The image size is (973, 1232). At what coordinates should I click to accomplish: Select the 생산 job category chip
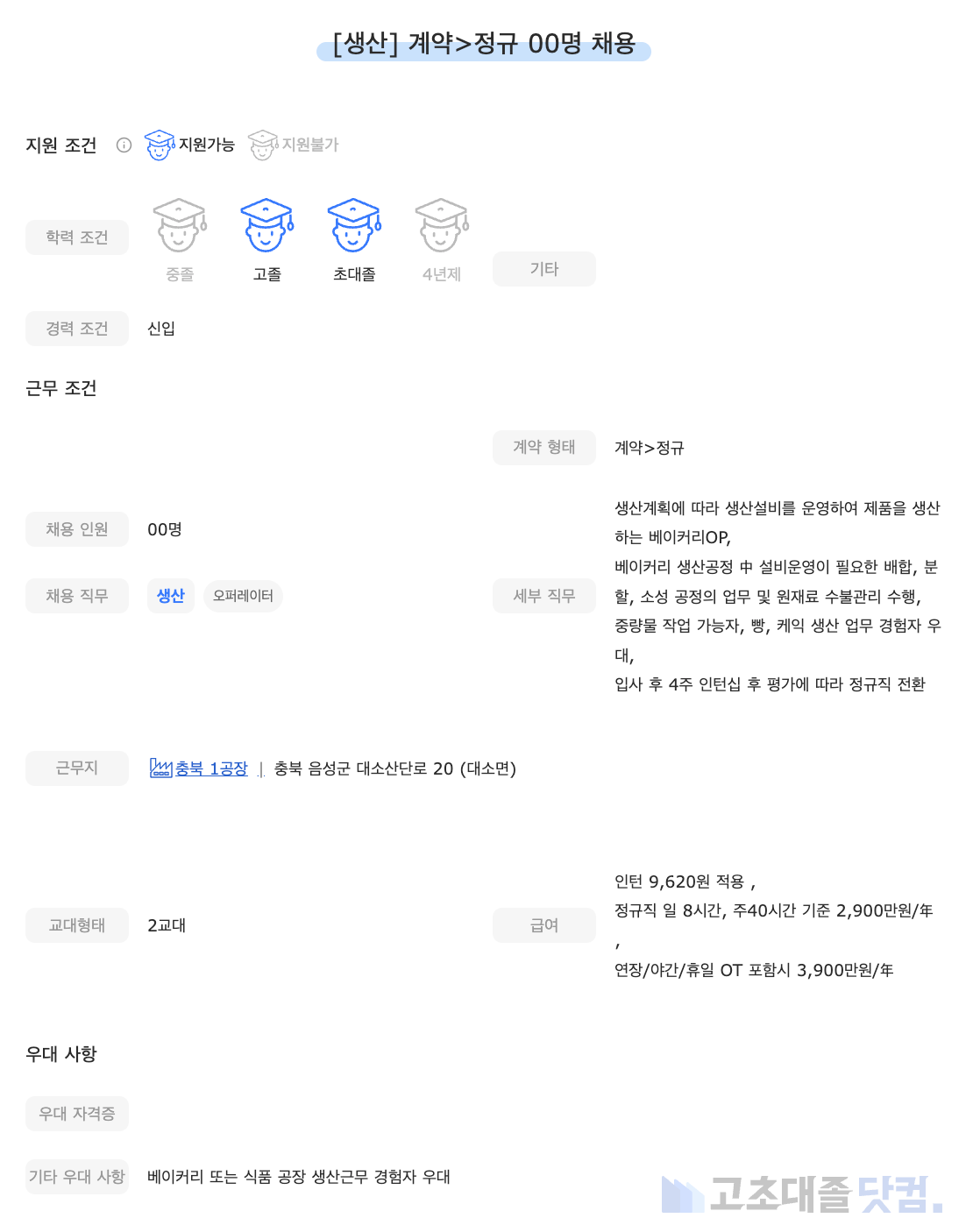point(170,596)
